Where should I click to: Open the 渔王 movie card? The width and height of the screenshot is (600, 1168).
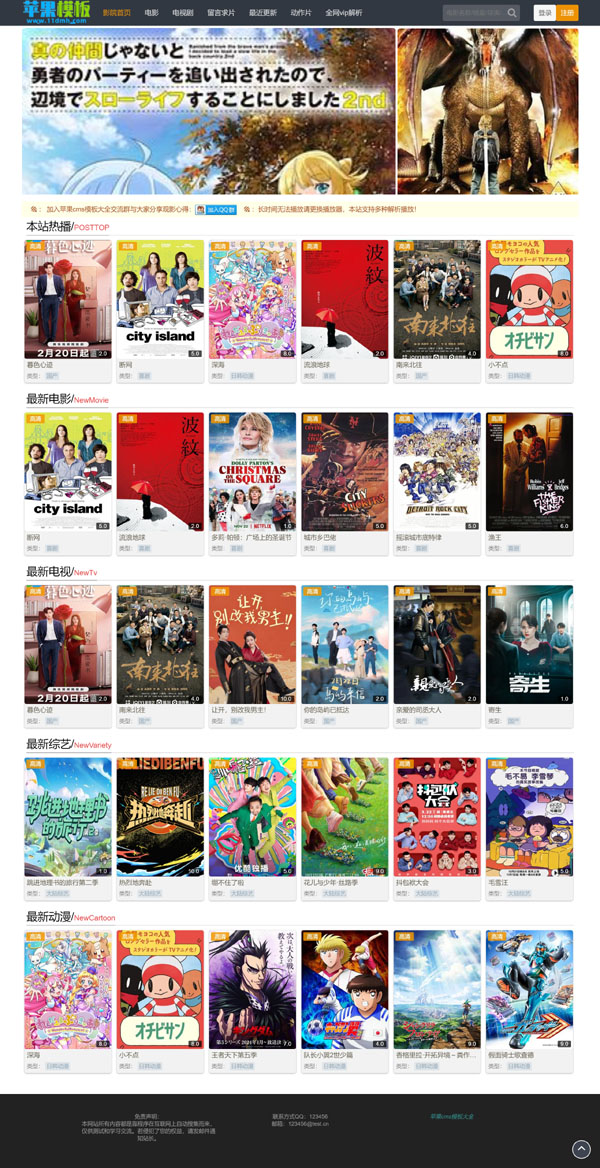tap(529, 472)
